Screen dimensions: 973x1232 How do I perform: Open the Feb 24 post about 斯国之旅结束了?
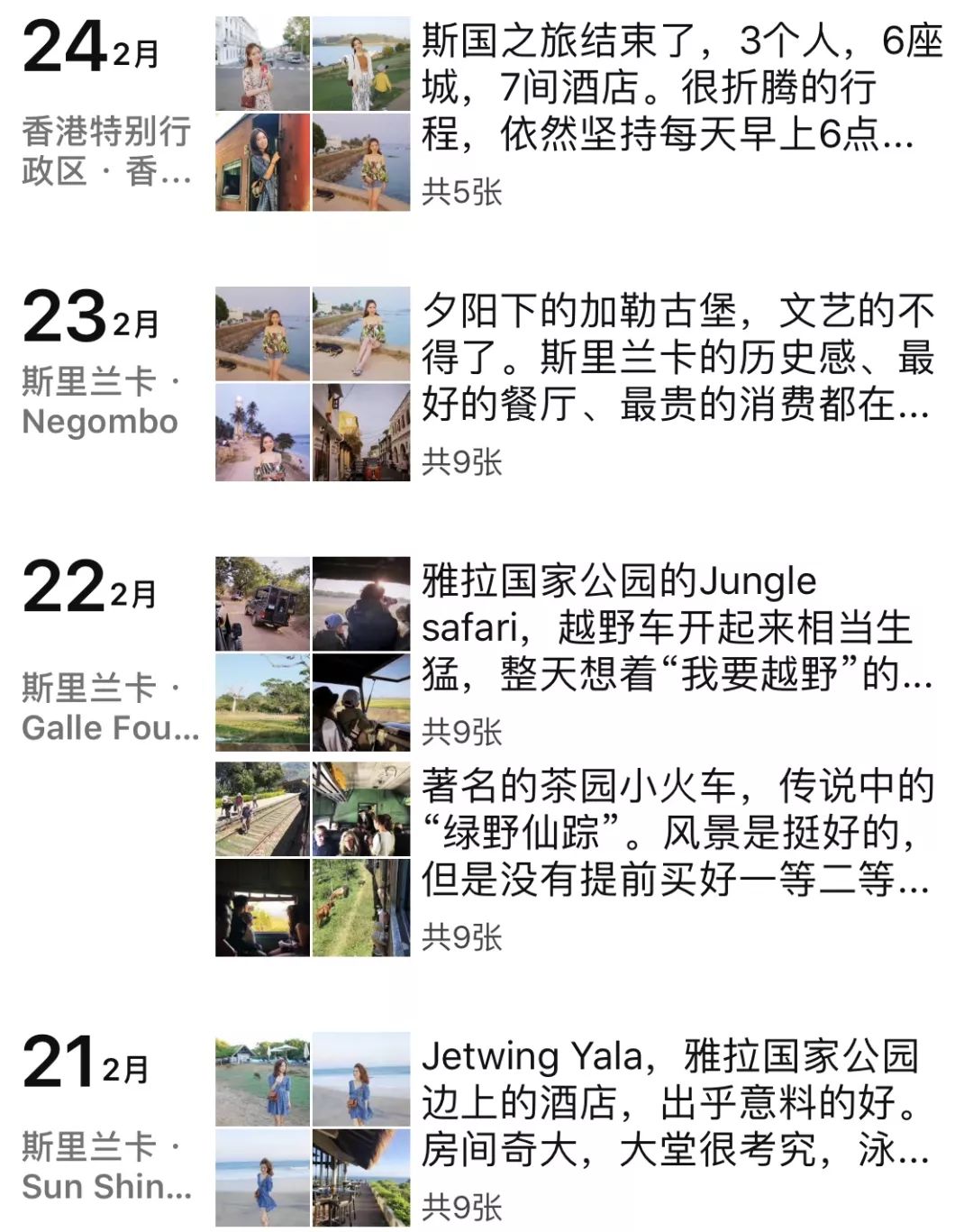[x=680, y=88]
